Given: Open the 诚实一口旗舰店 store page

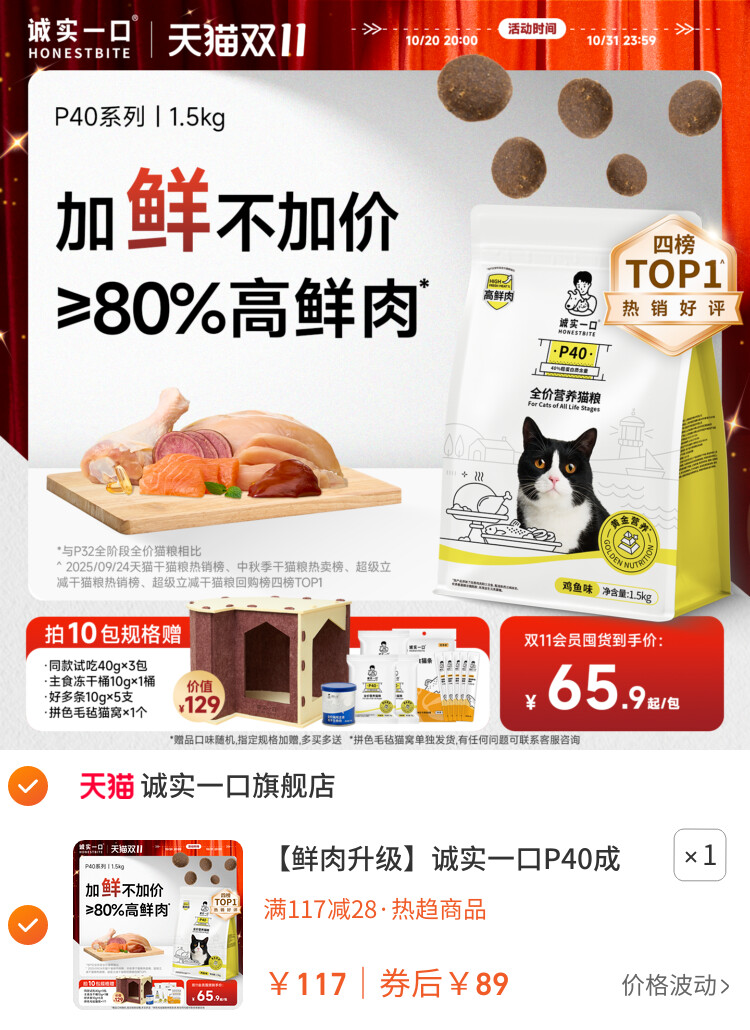Looking at the screenshot, I should [x=236, y=787].
